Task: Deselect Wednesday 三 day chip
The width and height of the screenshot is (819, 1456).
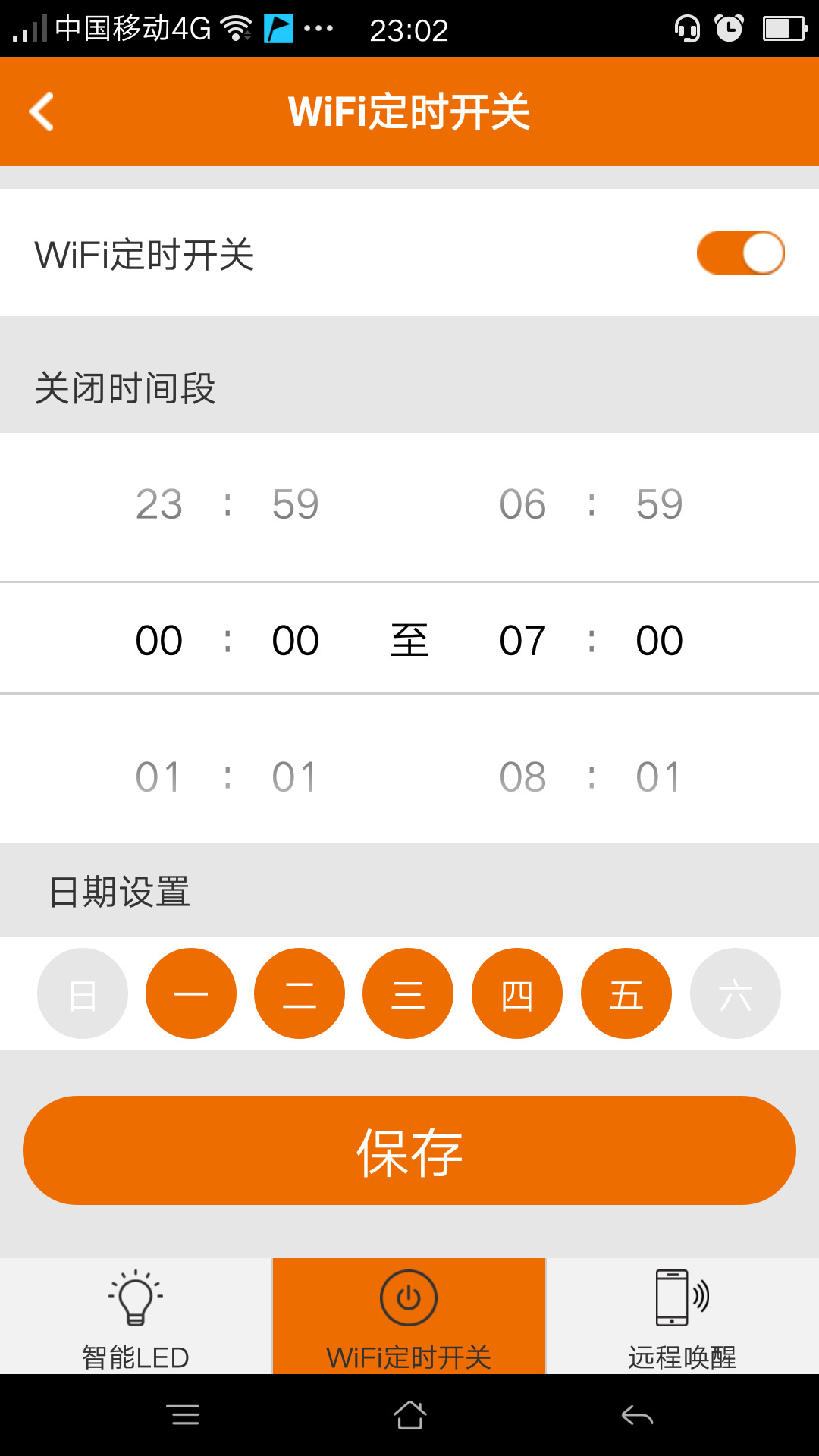Action: [x=408, y=993]
